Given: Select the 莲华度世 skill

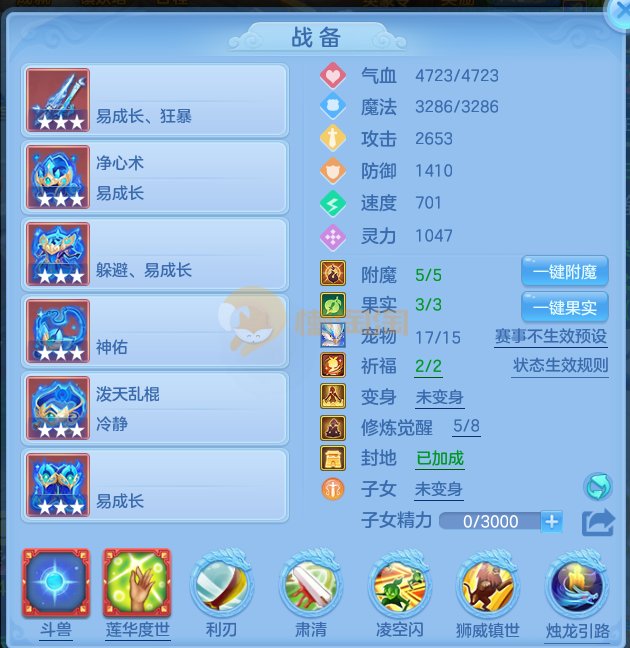Looking at the screenshot, I should point(137,582).
